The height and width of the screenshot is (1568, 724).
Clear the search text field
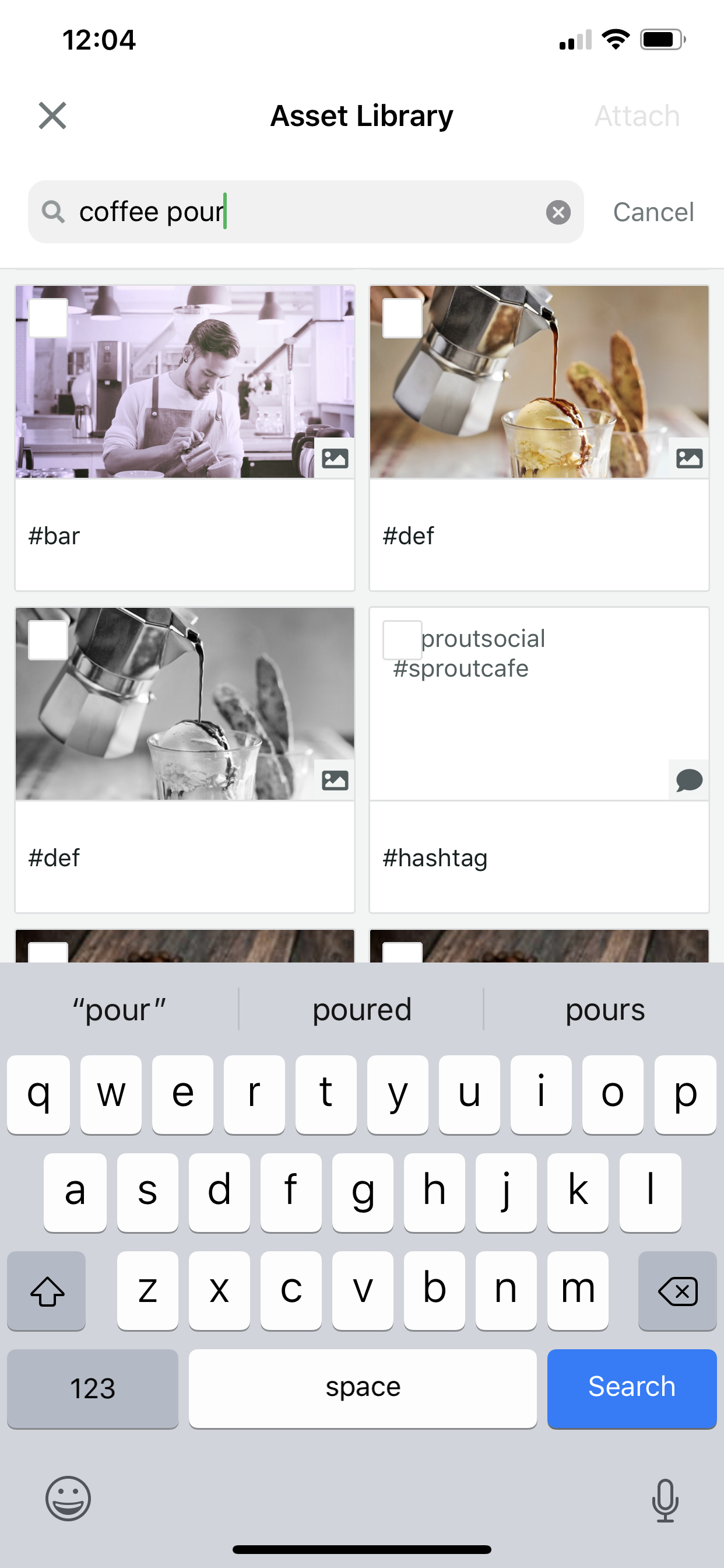click(x=558, y=212)
